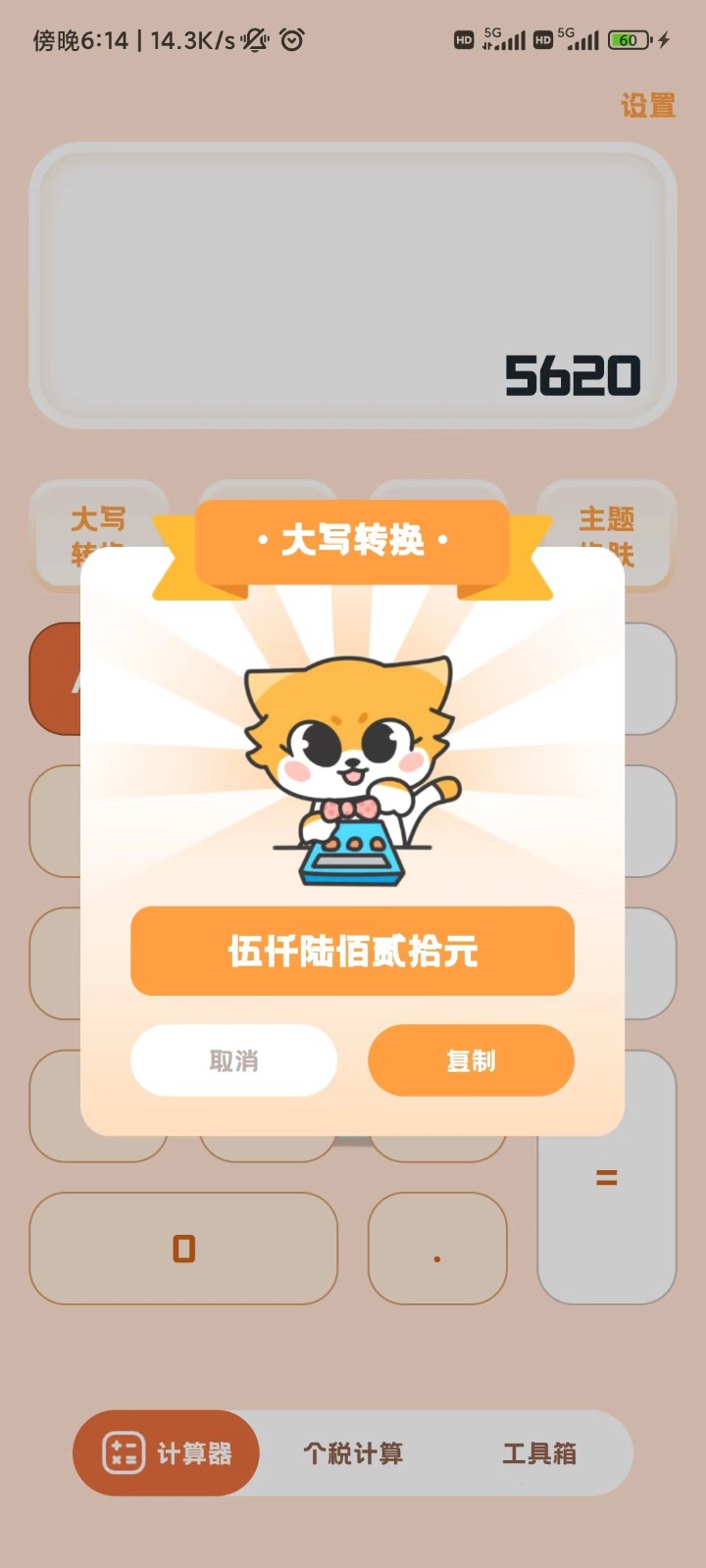Open 设置 settings
706x1568 pixels.
tap(647, 105)
